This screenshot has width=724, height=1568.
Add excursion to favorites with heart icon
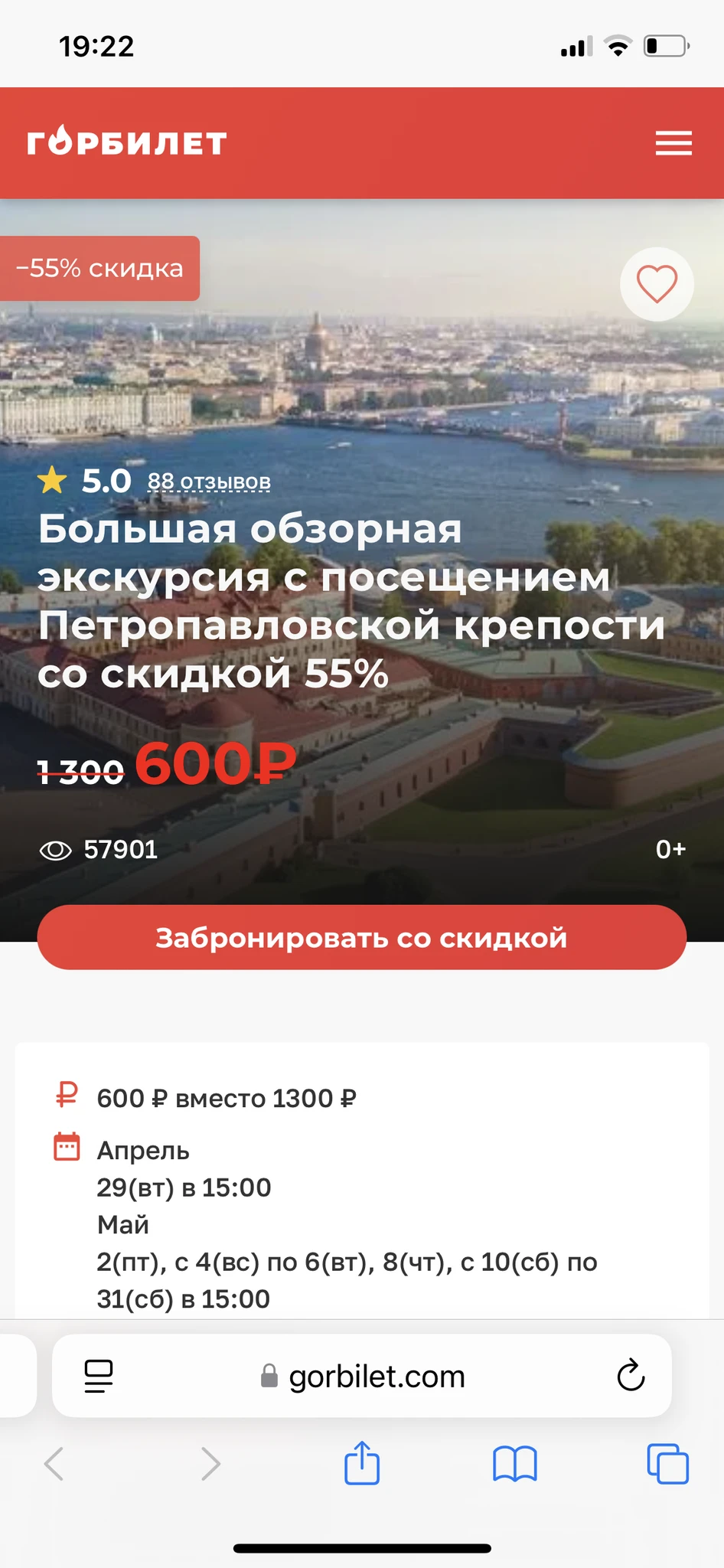(x=657, y=284)
